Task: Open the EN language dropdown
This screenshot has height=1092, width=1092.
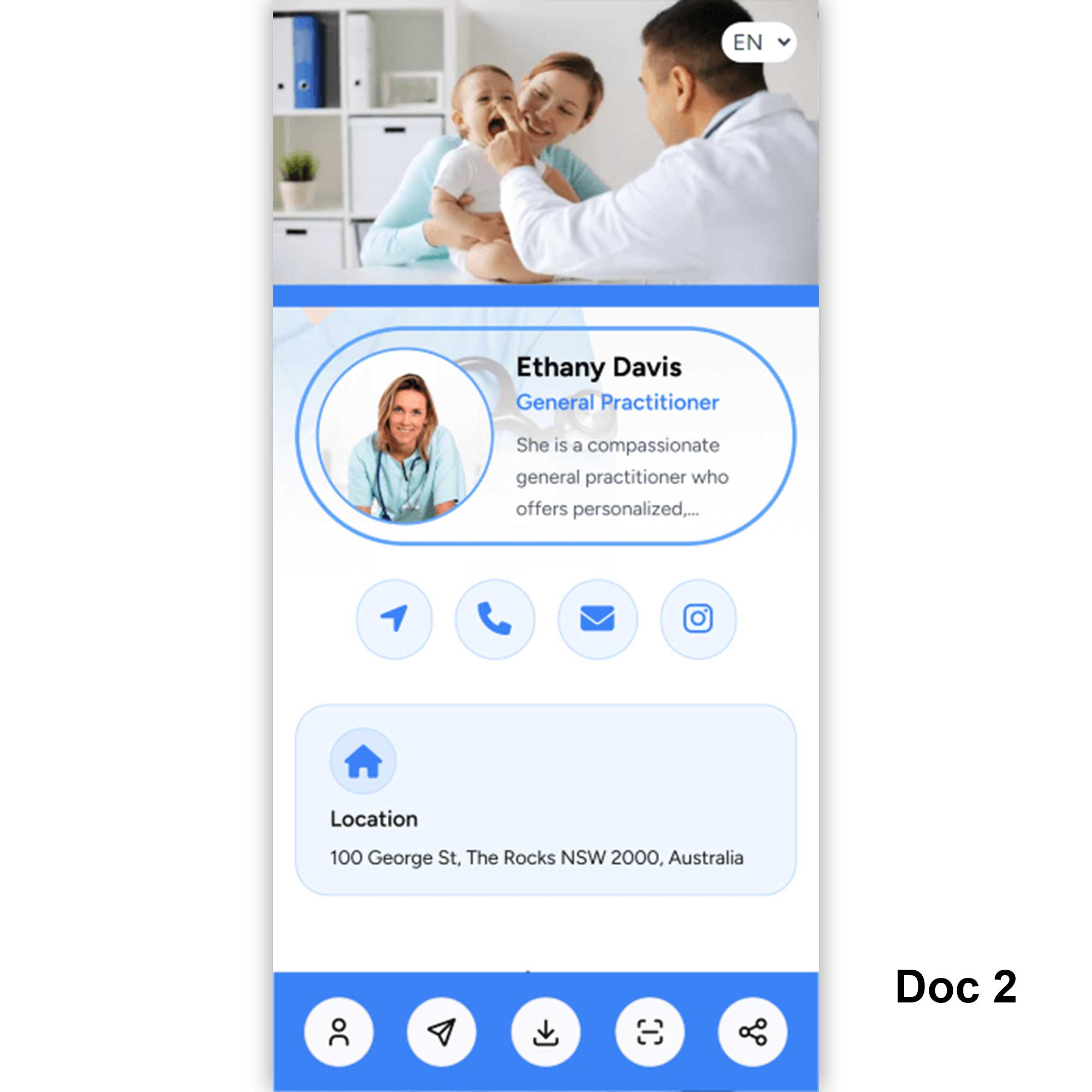Action: pos(758,43)
